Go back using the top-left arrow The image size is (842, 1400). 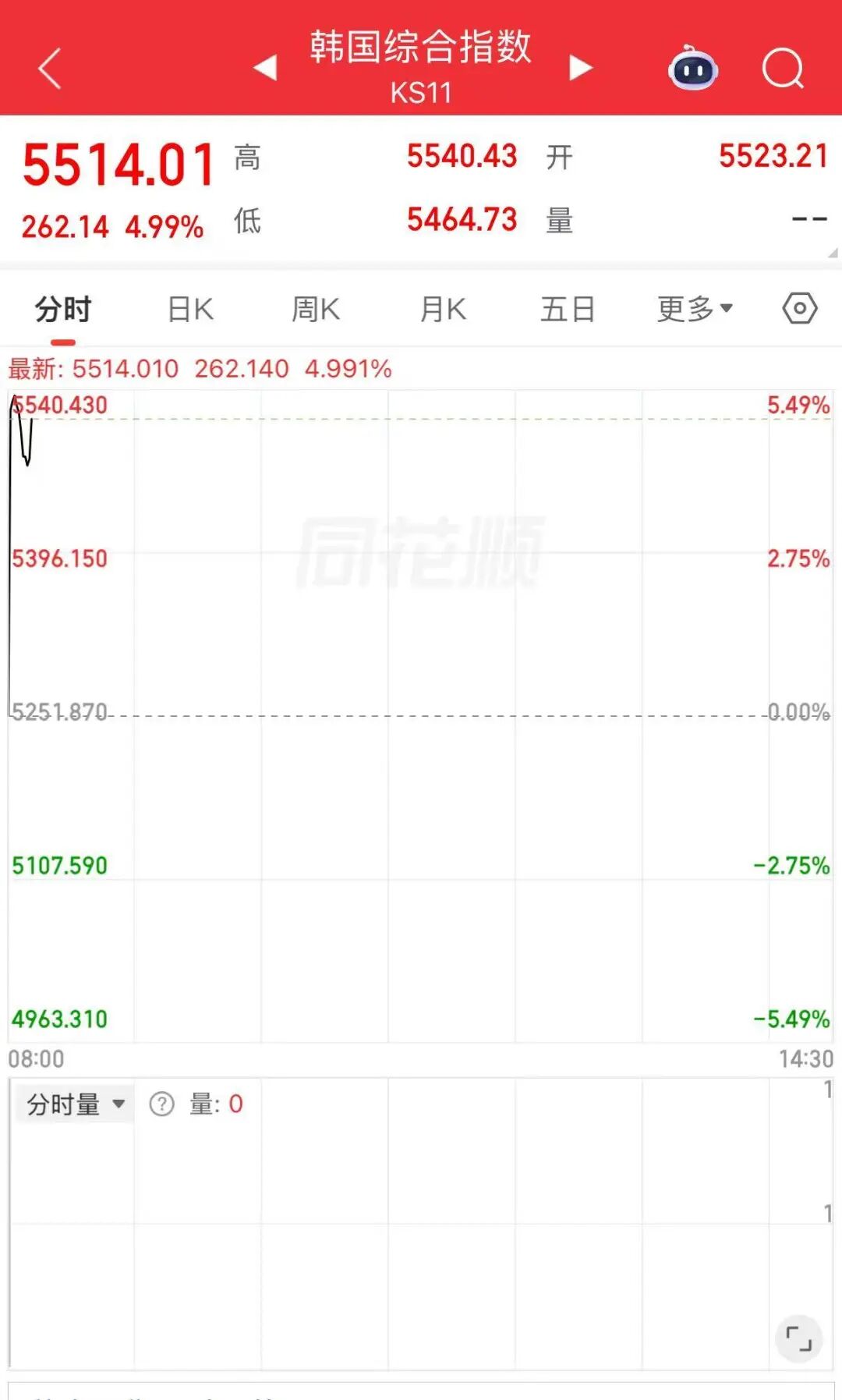(x=50, y=69)
